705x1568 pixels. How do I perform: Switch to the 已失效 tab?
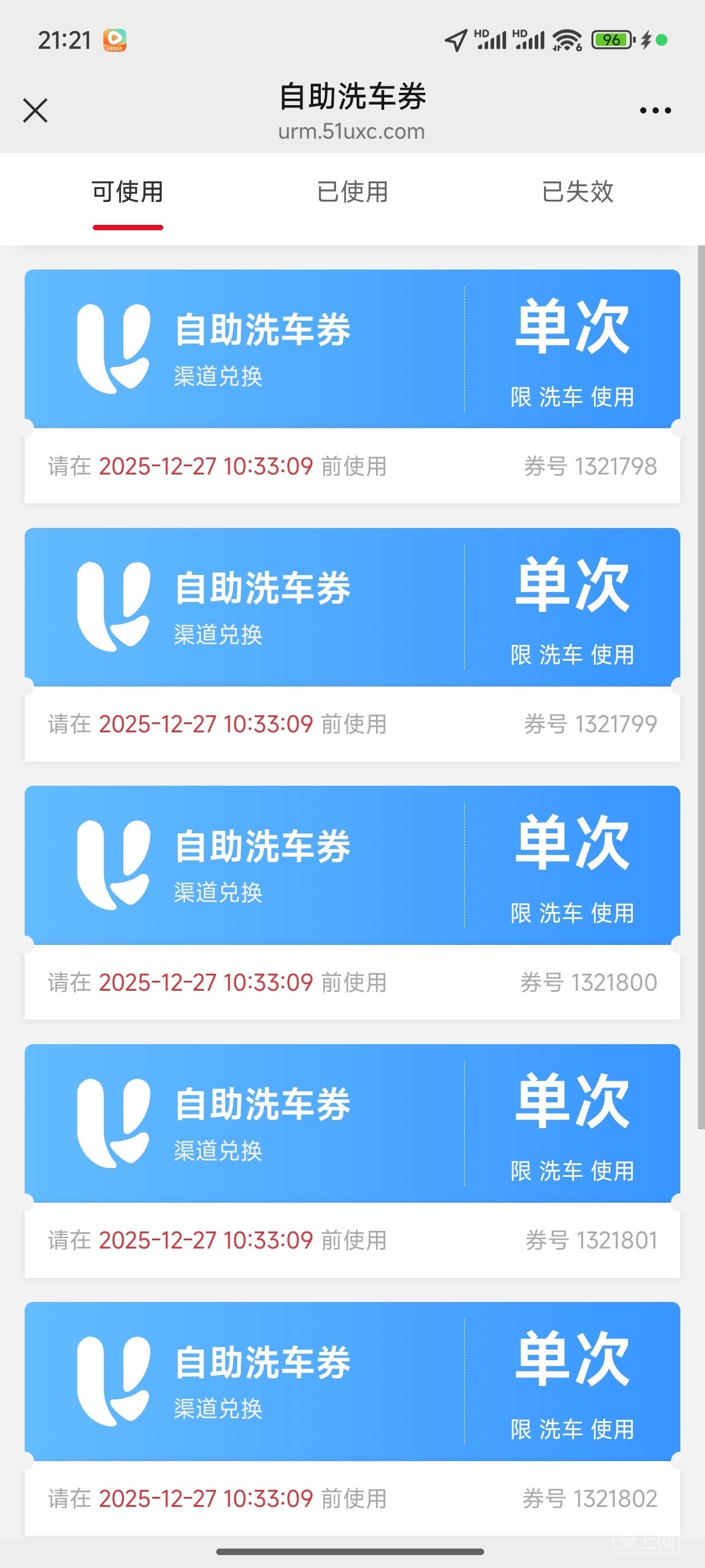(577, 193)
